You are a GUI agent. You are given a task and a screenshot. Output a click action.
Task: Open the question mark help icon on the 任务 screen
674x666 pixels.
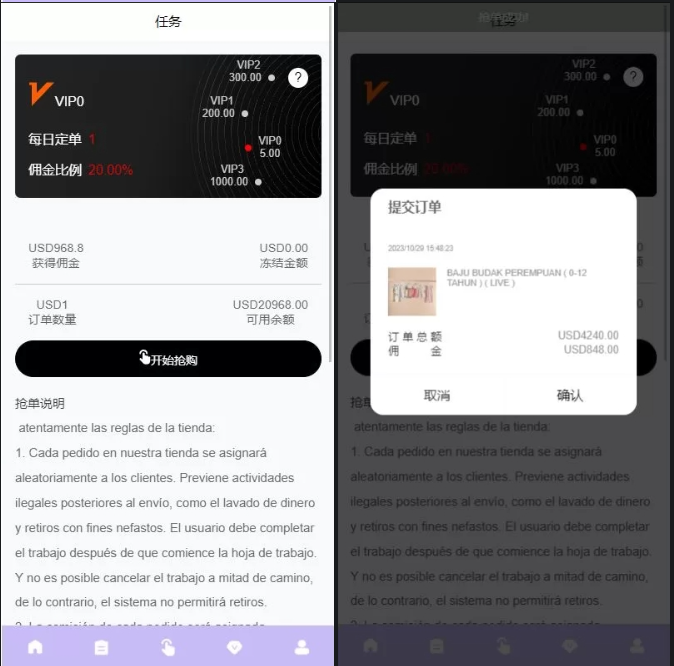tap(298, 78)
